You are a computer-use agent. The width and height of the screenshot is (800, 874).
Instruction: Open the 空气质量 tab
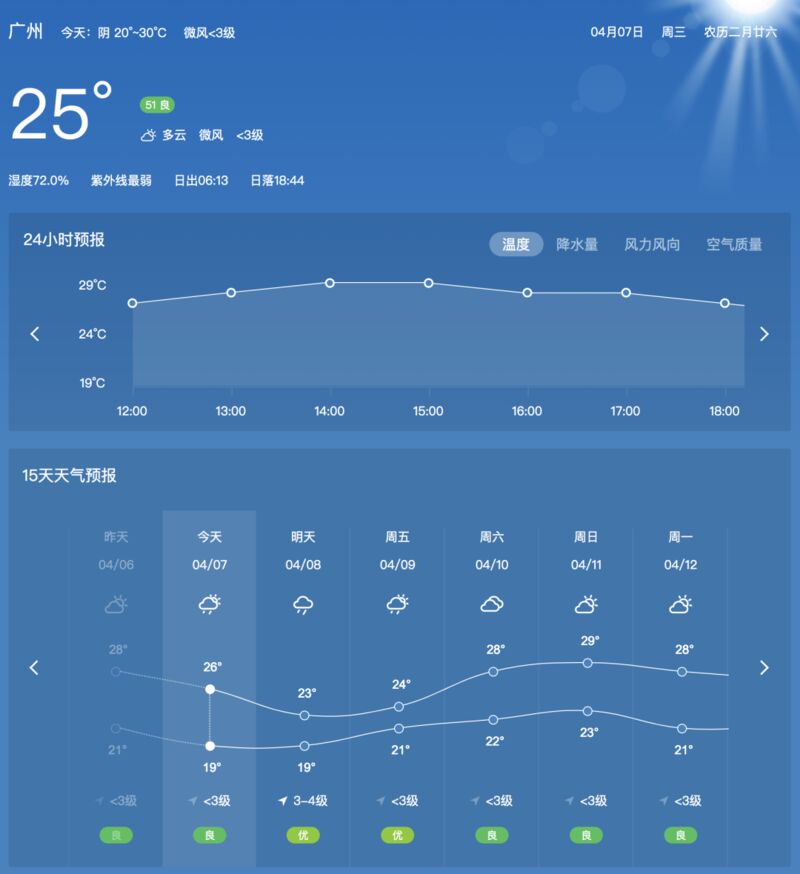click(x=734, y=244)
